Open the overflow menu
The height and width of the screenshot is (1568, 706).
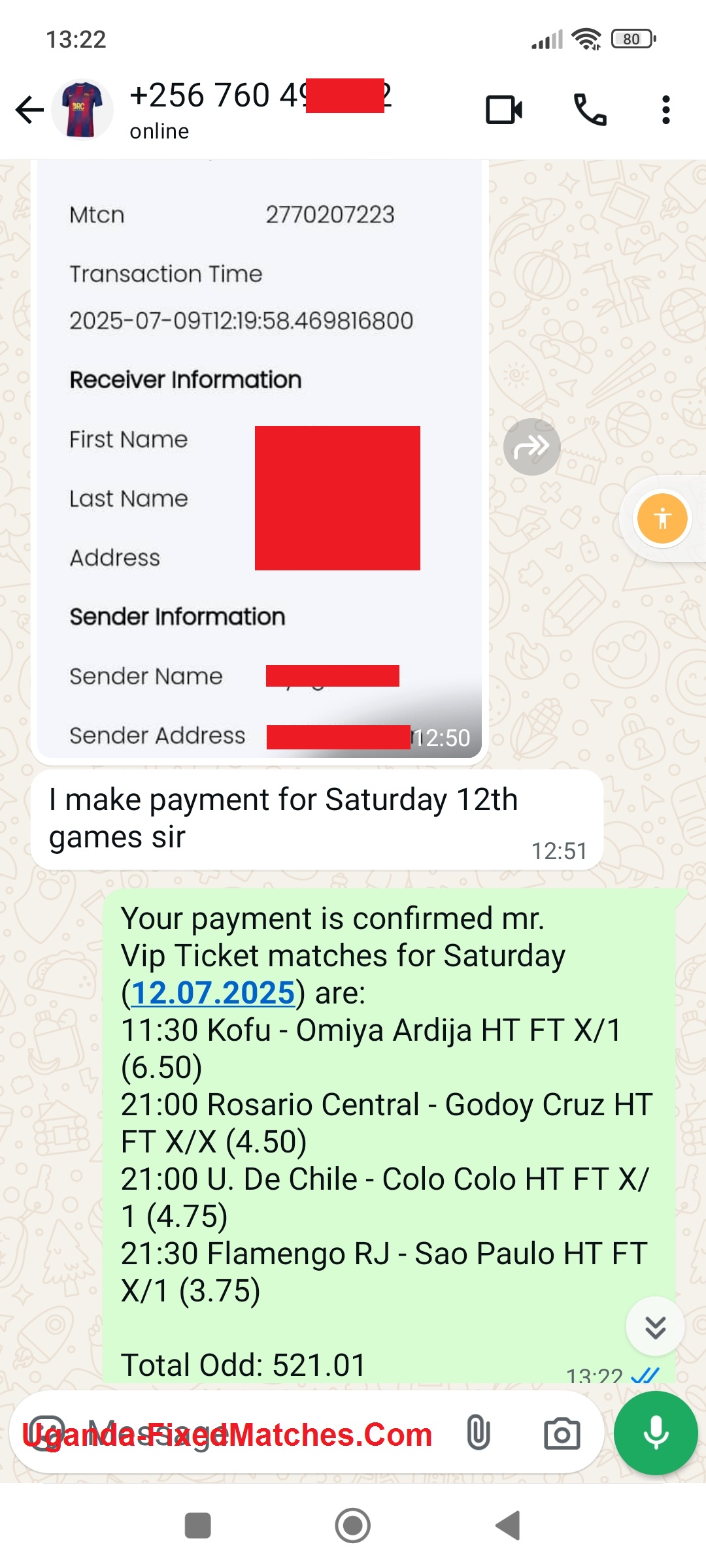[665, 110]
